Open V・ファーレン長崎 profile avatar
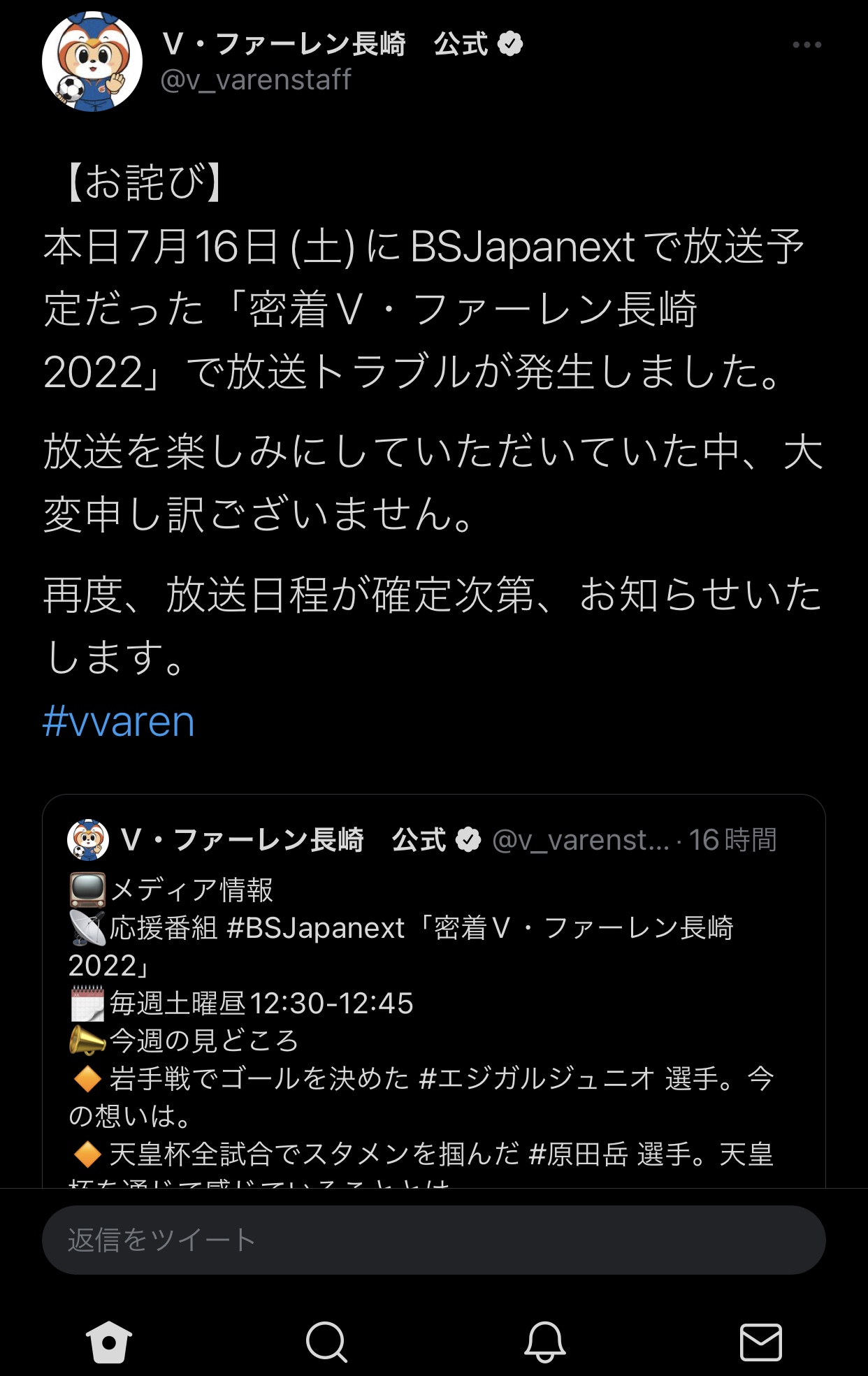868x1376 pixels. pos(92,61)
